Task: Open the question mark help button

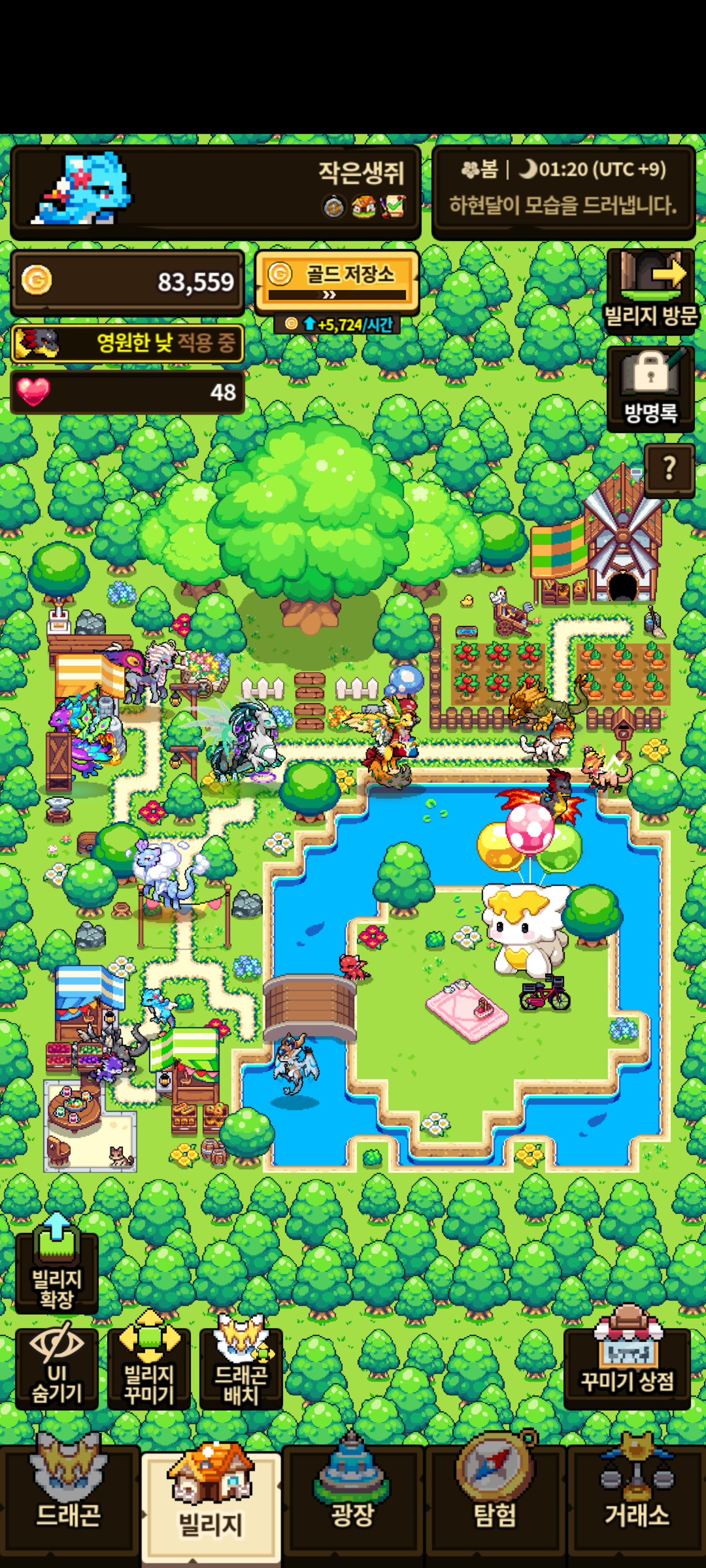Action: pos(669,470)
